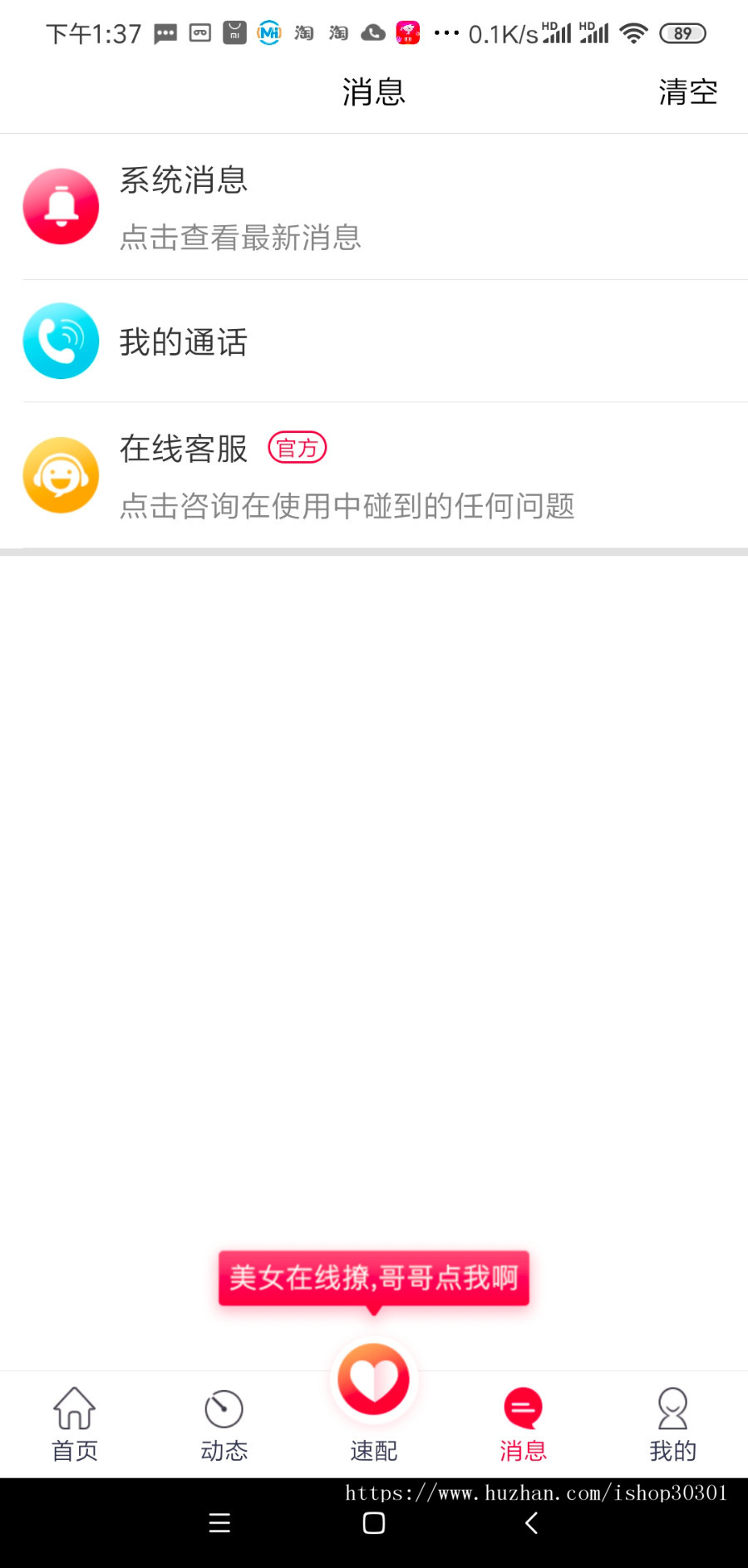
Task: Open the red bell 系统消息 icon
Action: tap(61, 206)
